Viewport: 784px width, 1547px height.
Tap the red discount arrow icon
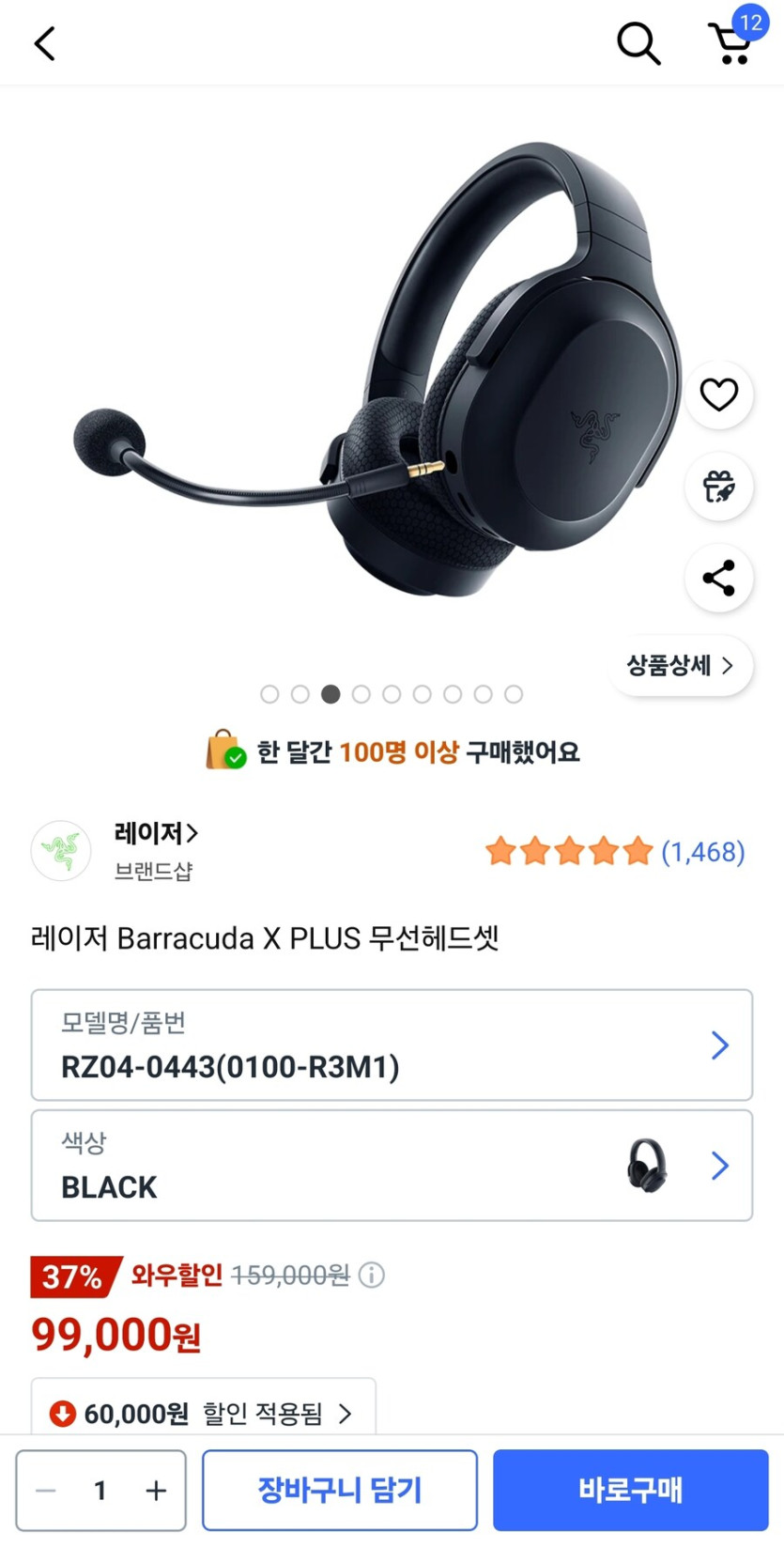(63, 1411)
